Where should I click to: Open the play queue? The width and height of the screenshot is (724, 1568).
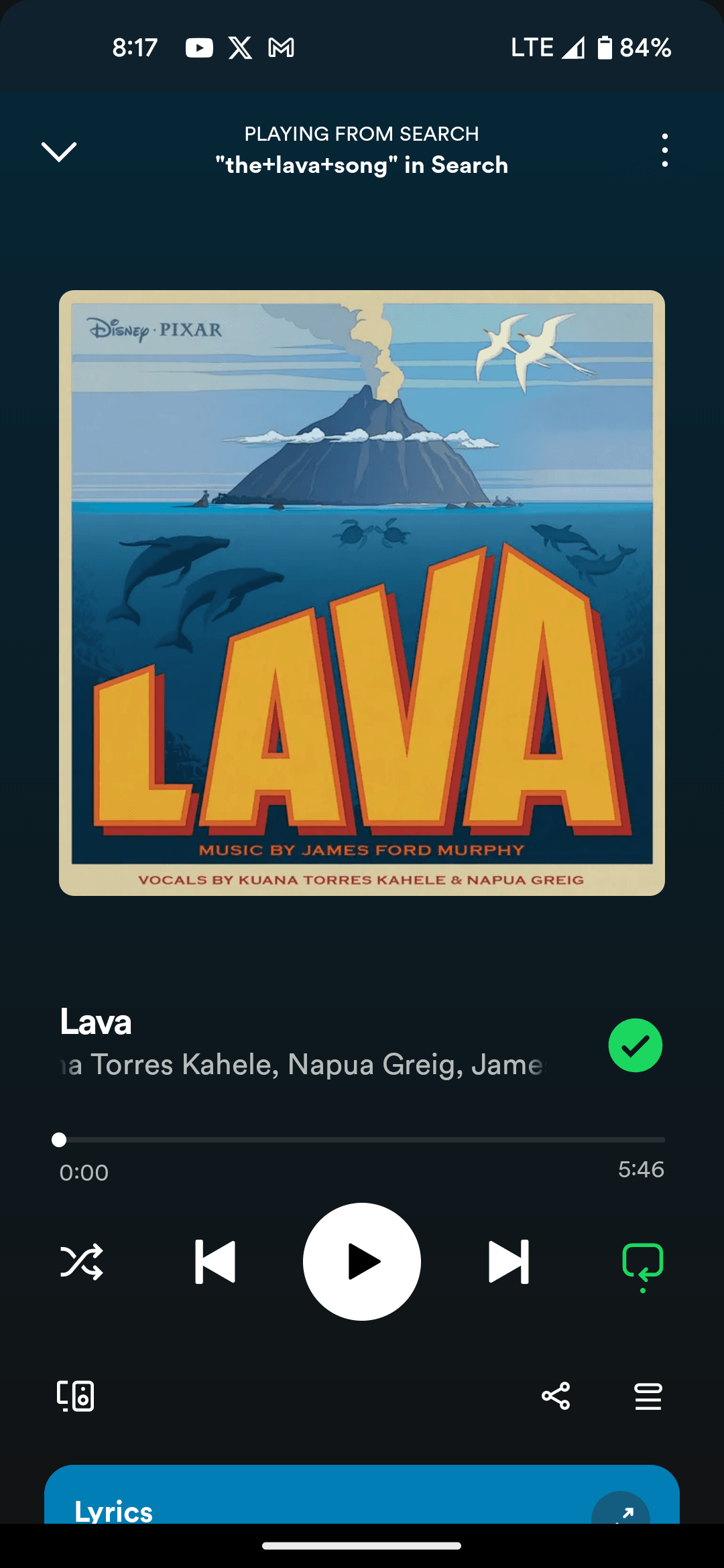point(648,1396)
